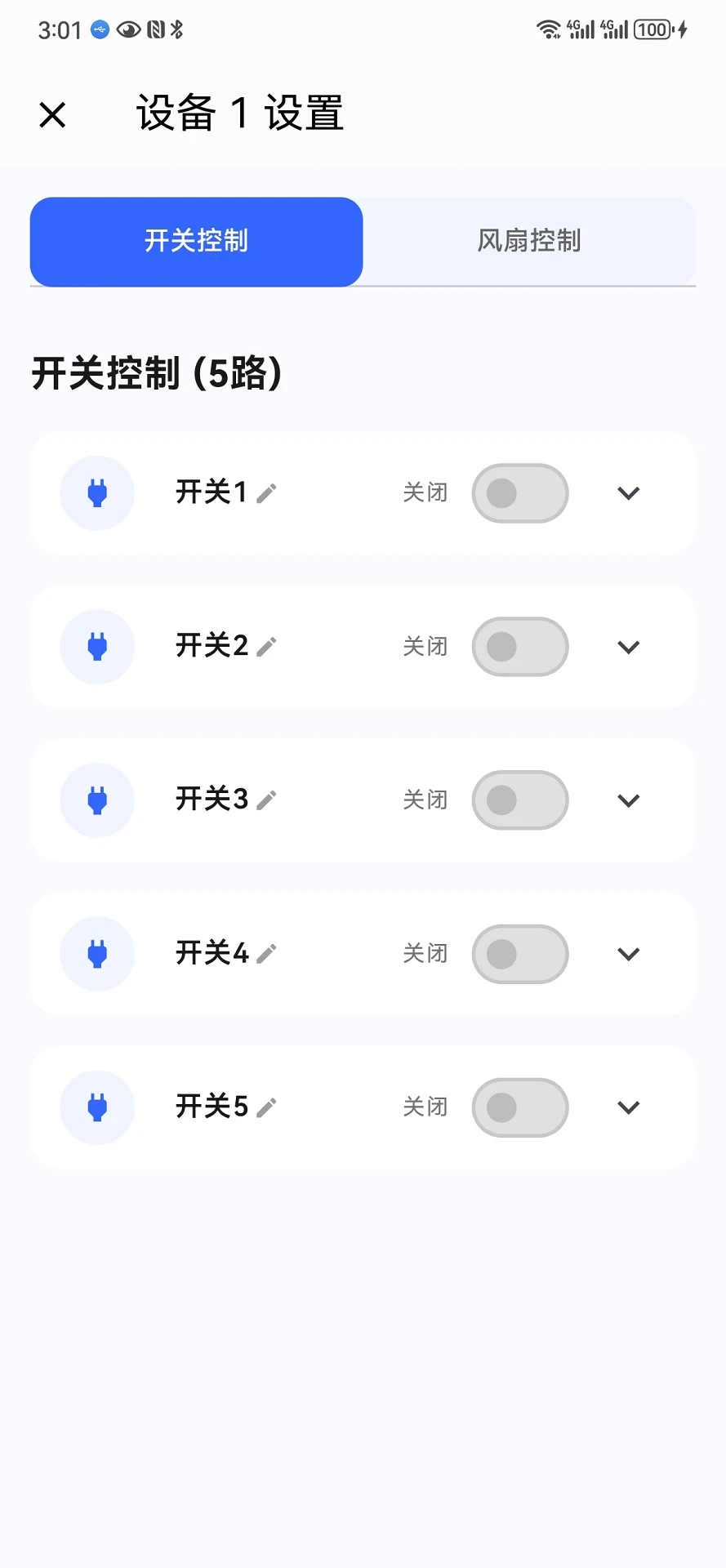726x1568 pixels.
Task: Expand details for 开关1
Action: tap(627, 493)
